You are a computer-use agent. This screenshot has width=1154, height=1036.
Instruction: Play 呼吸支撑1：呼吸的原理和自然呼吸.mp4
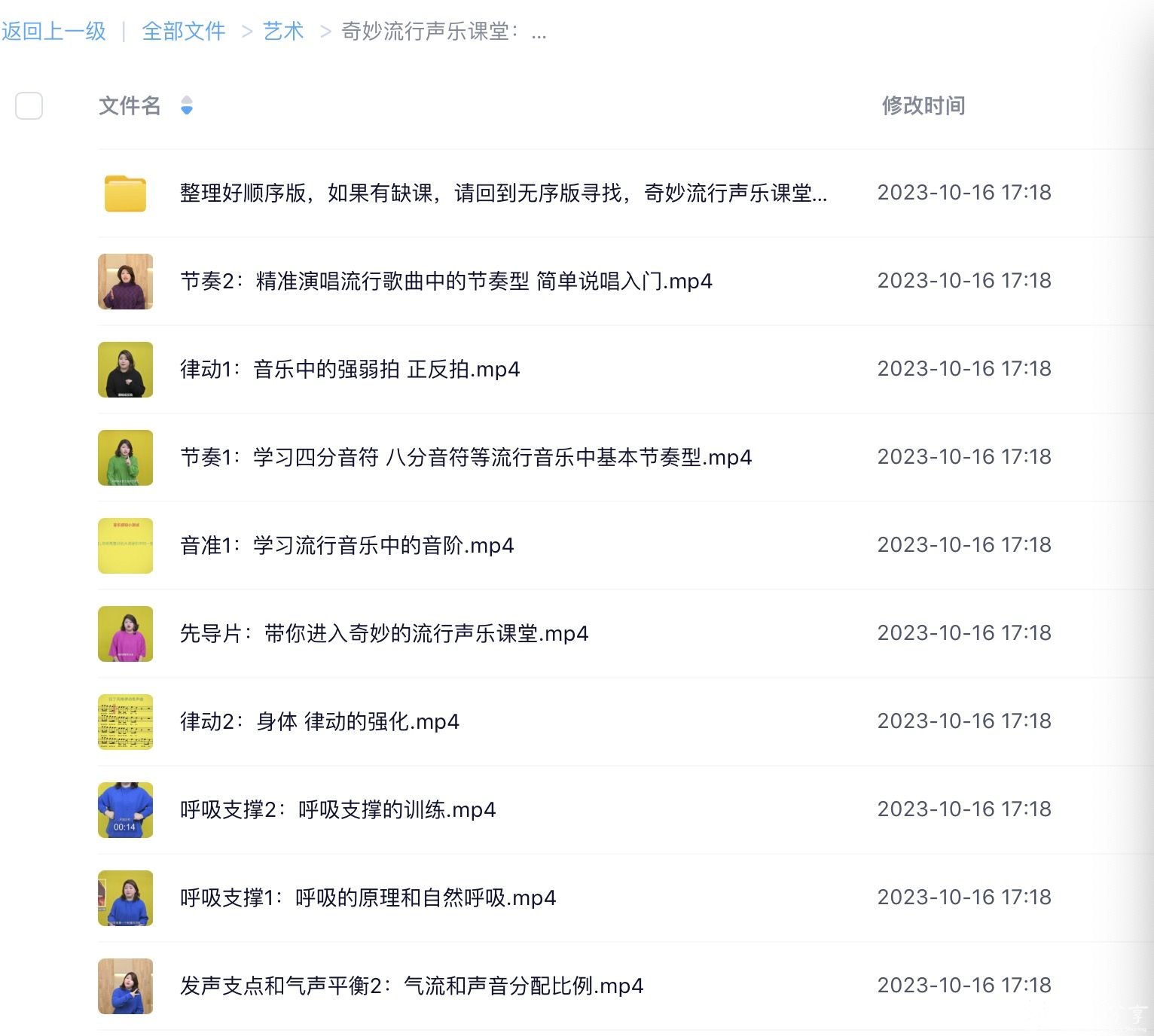pos(368,898)
